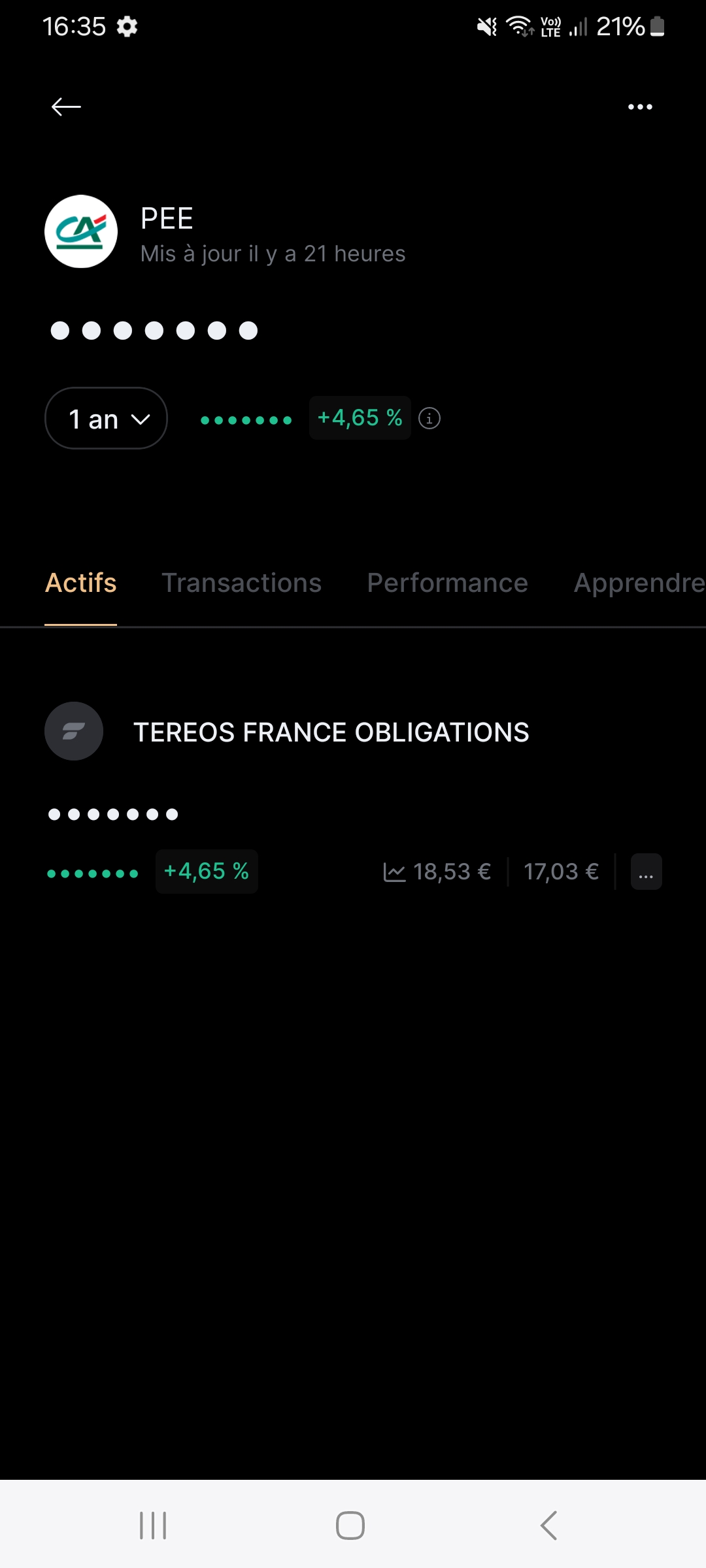Go back using the top-left arrow
Screen dimensions: 706x1568
click(x=66, y=106)
